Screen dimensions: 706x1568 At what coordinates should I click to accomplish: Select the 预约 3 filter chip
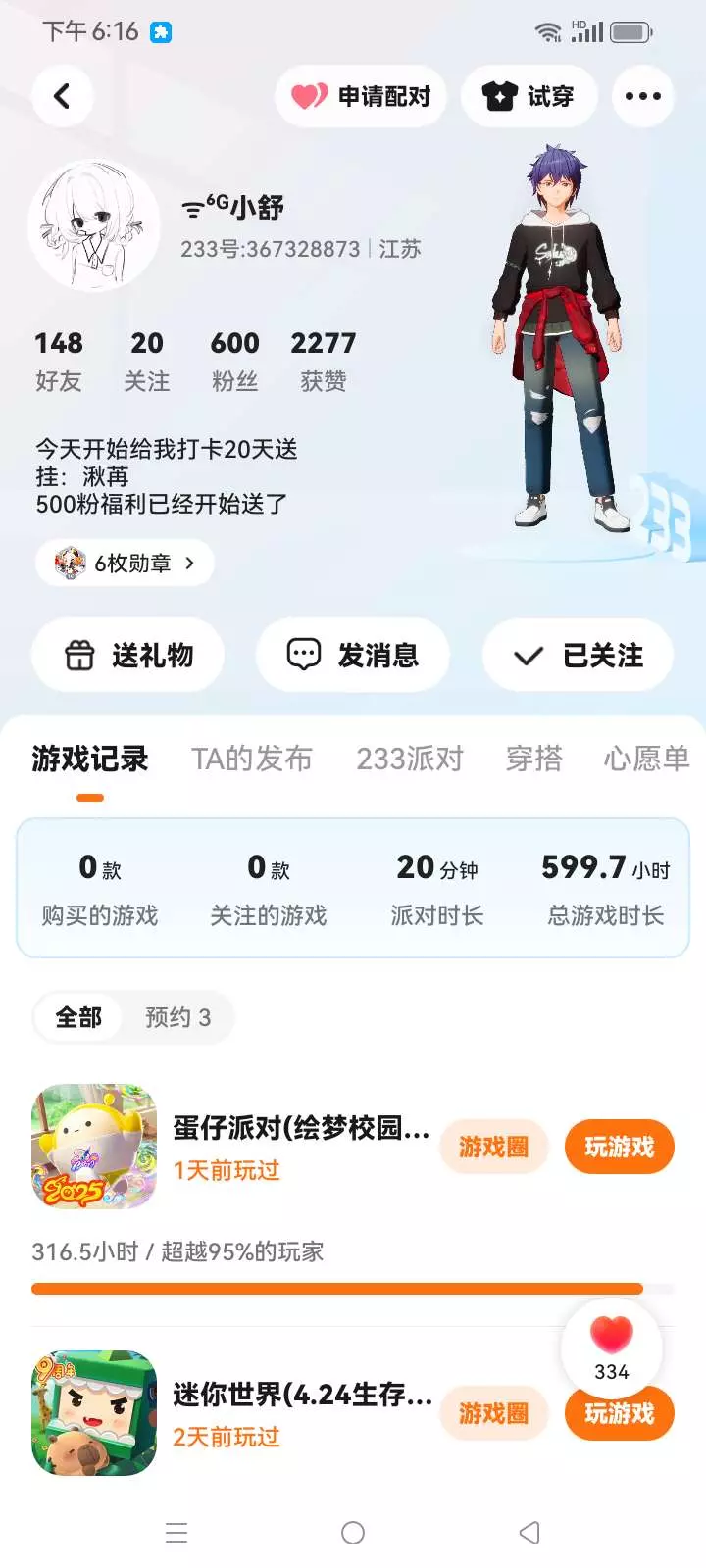coord(177,1017)
